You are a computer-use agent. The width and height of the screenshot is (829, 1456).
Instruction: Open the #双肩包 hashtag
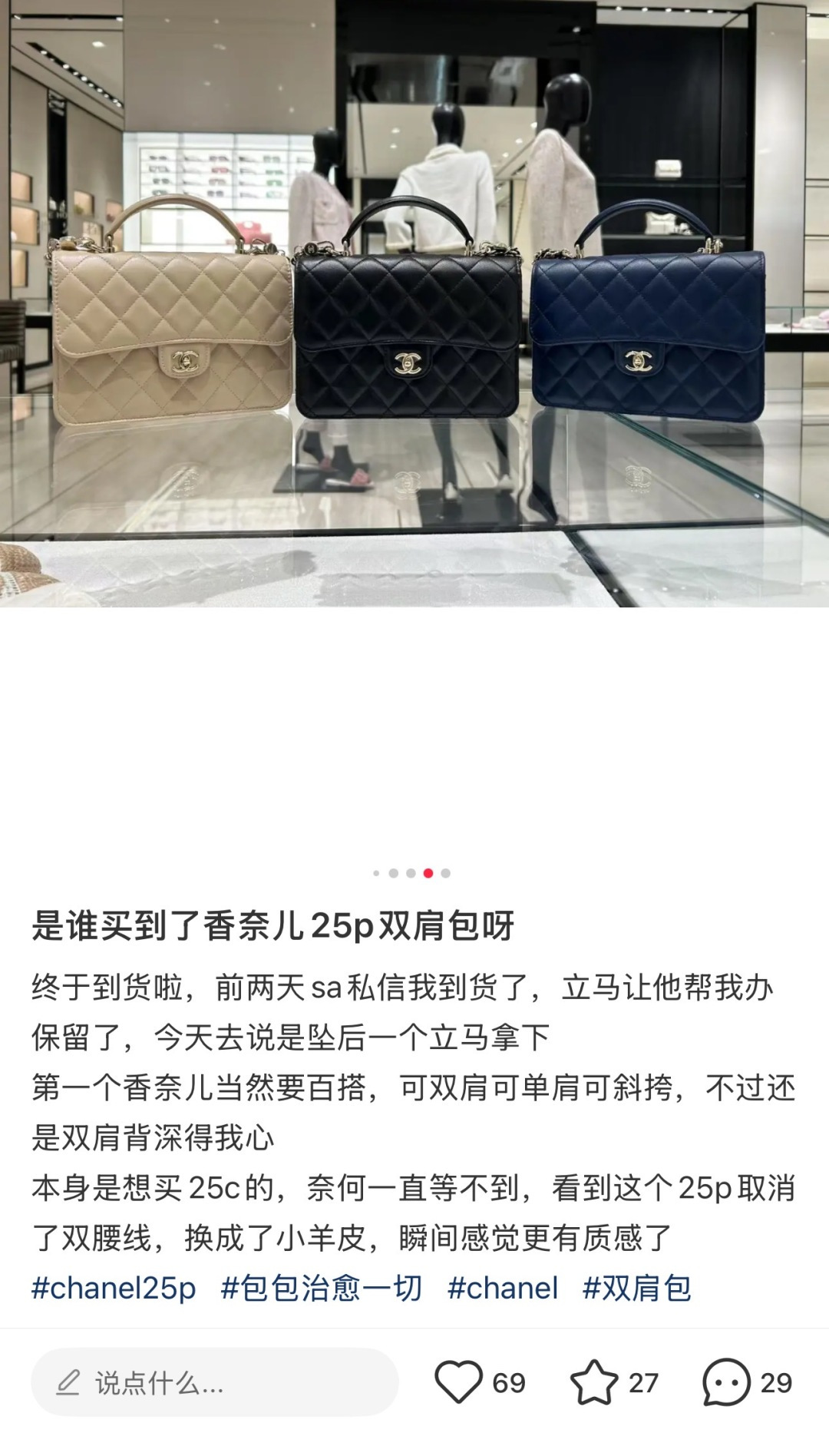click(636, 1288)
